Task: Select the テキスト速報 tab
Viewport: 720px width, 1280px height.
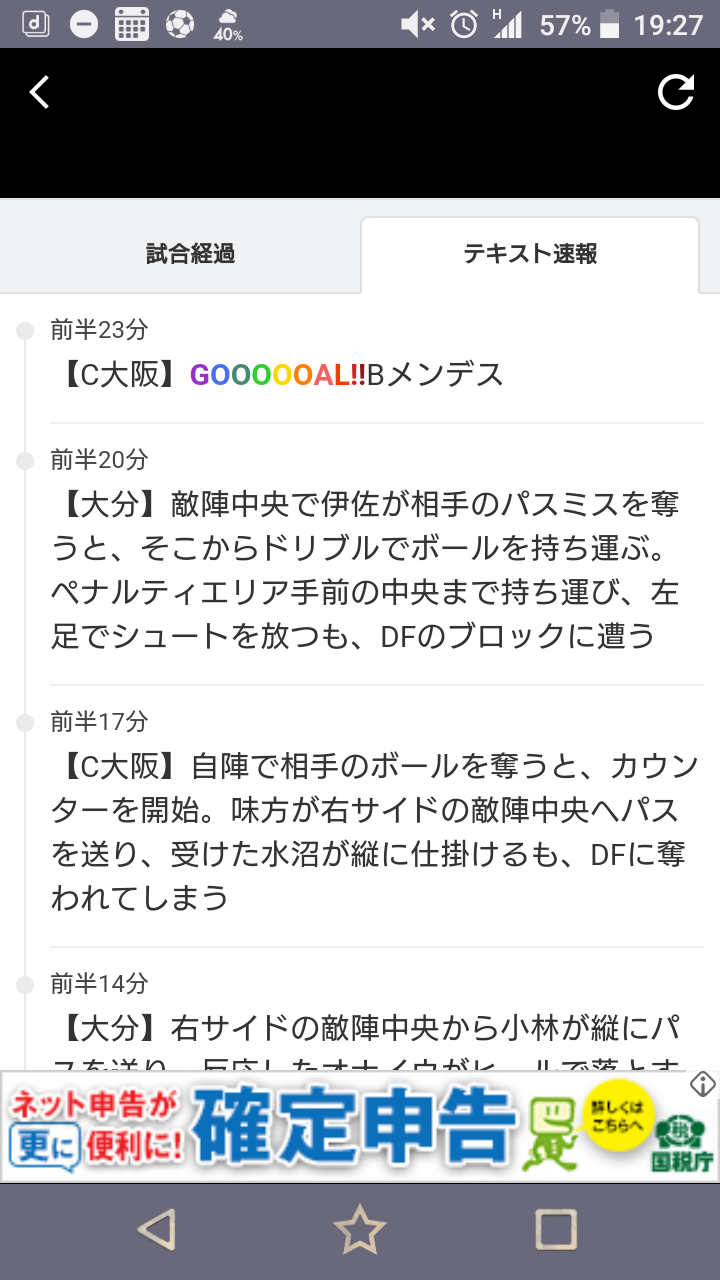Action: click(530, 254)
